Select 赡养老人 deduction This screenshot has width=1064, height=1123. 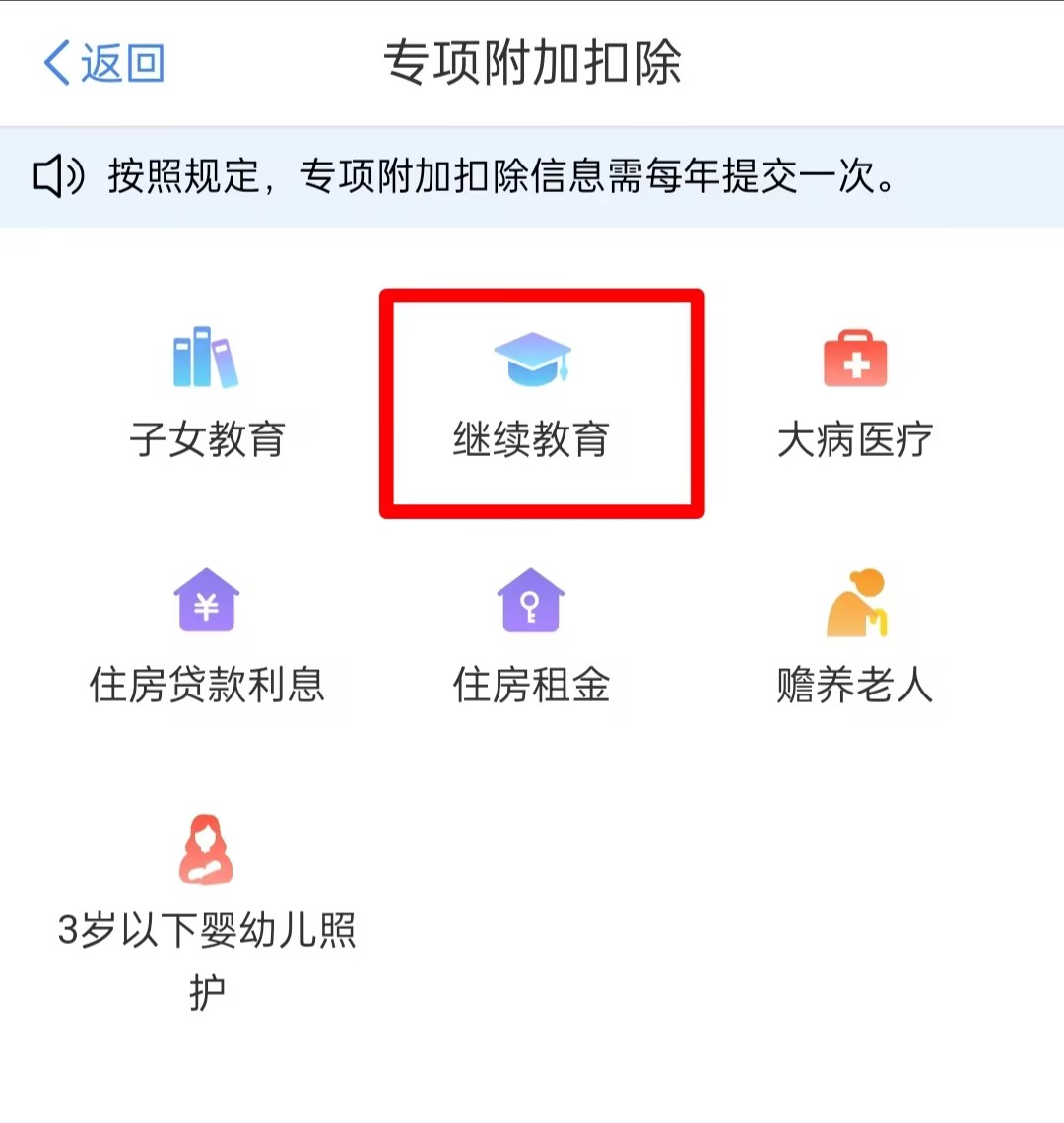click(x=855, y=638)
